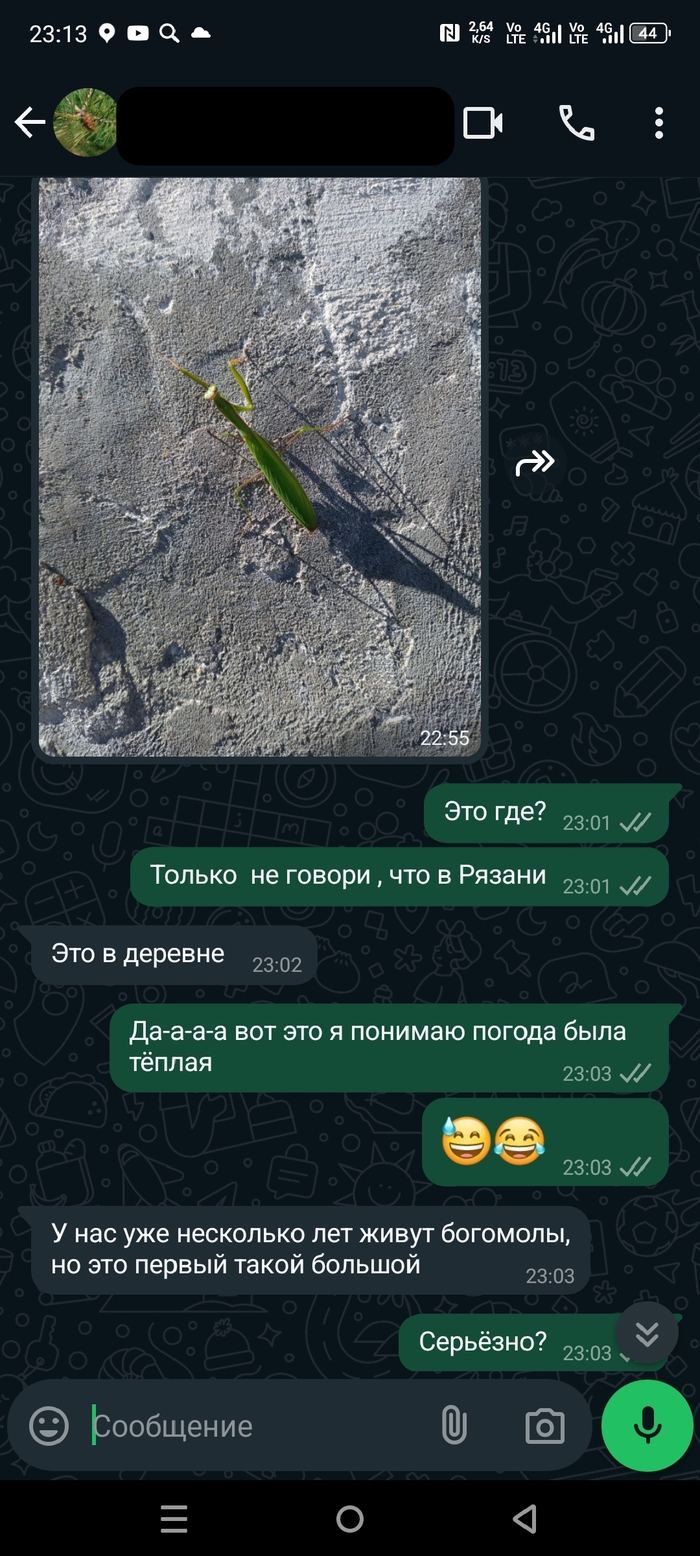Tap the system back button
Screen dimensions: 700x1556
click(x=524, y=1519)
